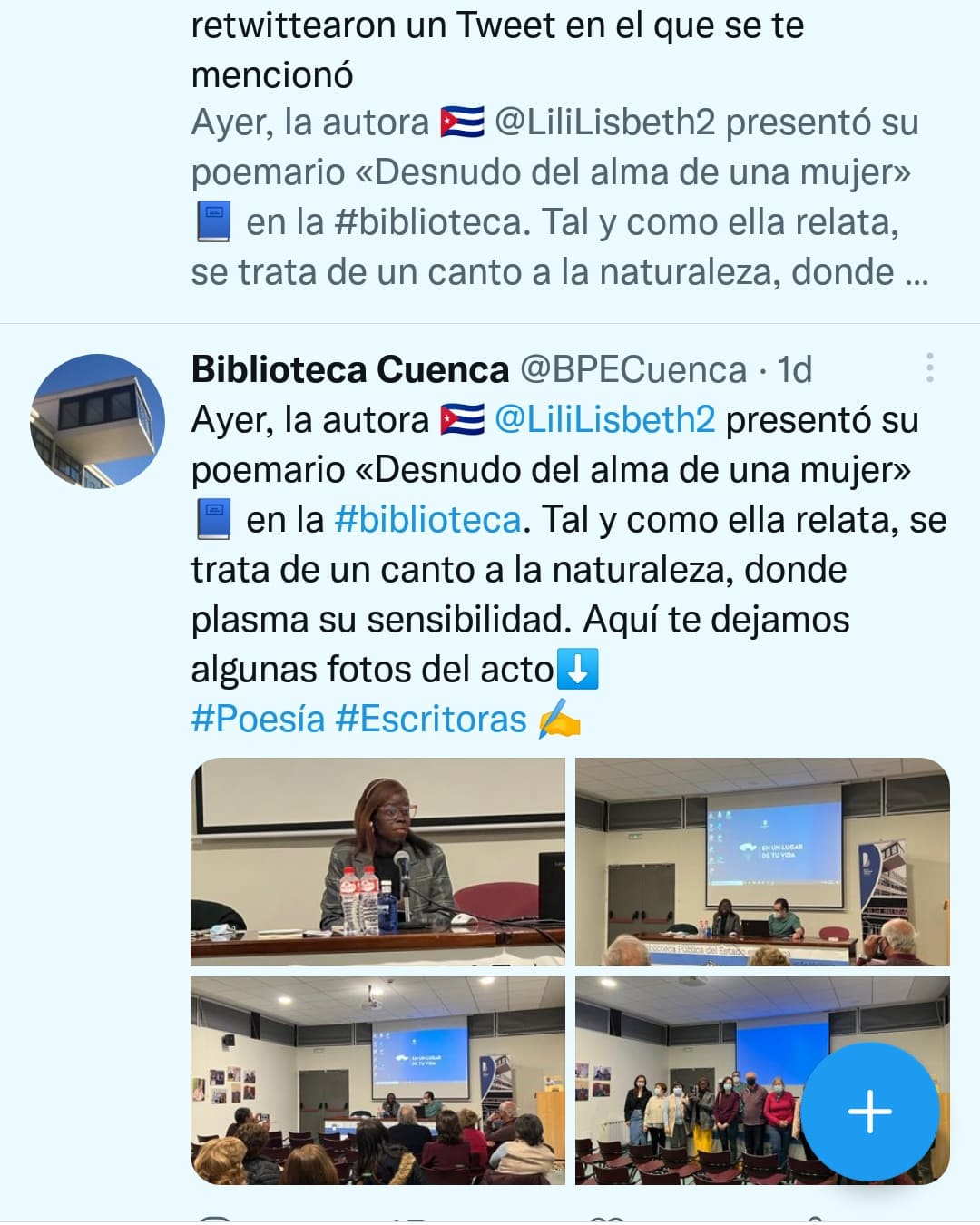Open the #biblioteca hashtag
Viewport: 980px width, 1225px height.
427,520
